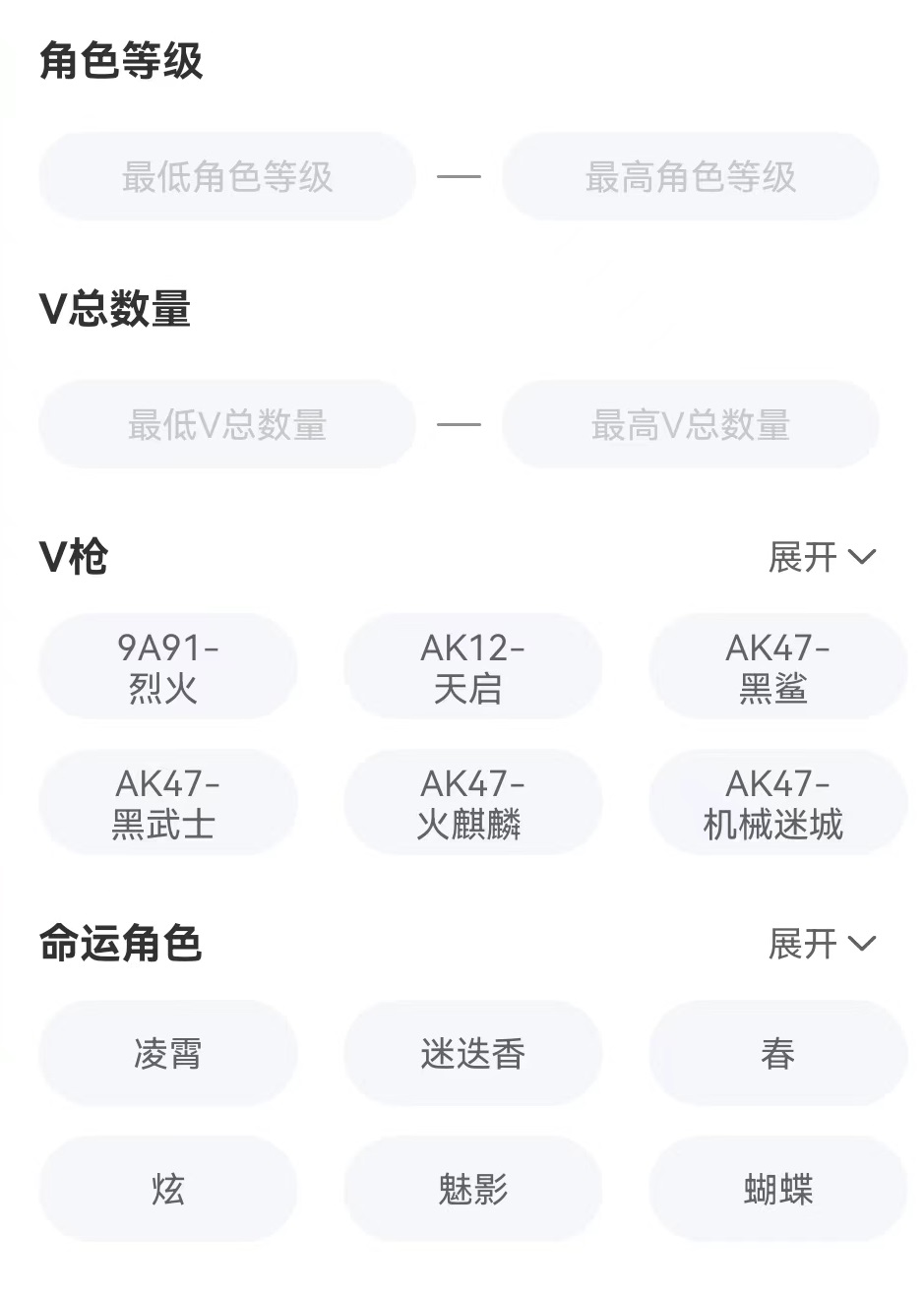The width and height of the screenshot is (924, 1296).
Task: Choose the 迷迭香 character
Action: coord(472,1054)
